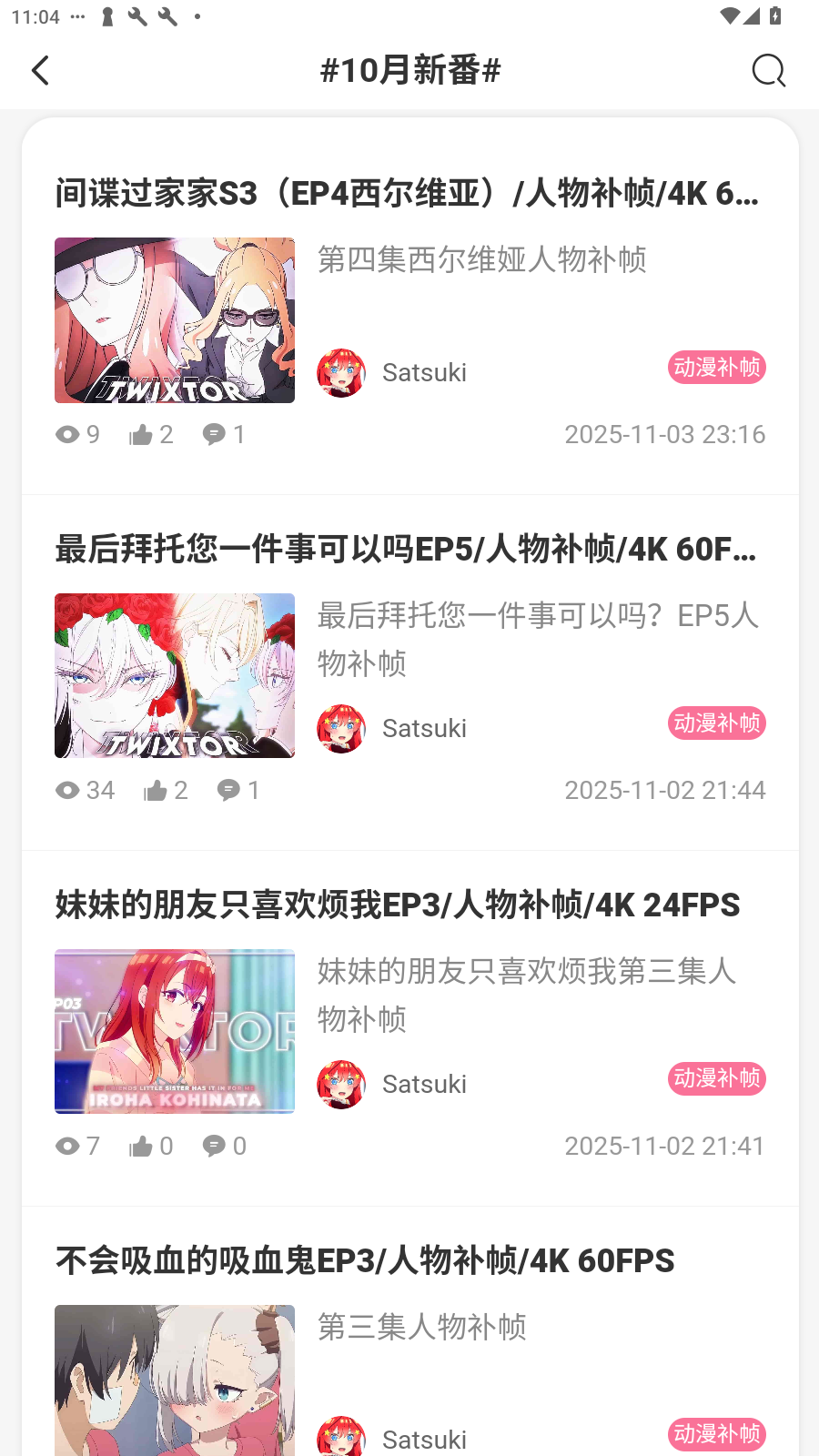The image size is (819, 1456).
Task: Tap the comment icon on 间谍过家家S3 post
Action: [214, 434]
